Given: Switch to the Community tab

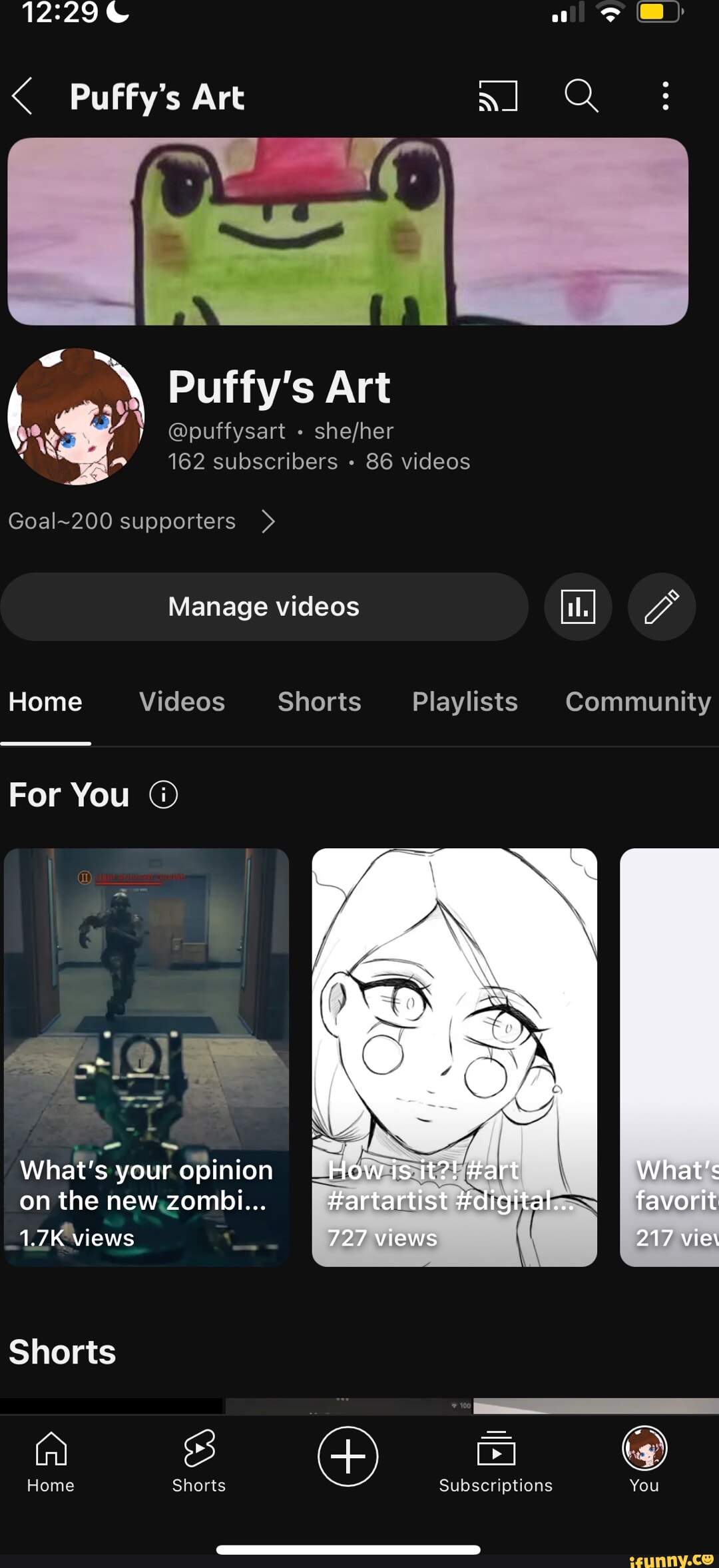Looking at the screenshot, I should click(638, 702).
